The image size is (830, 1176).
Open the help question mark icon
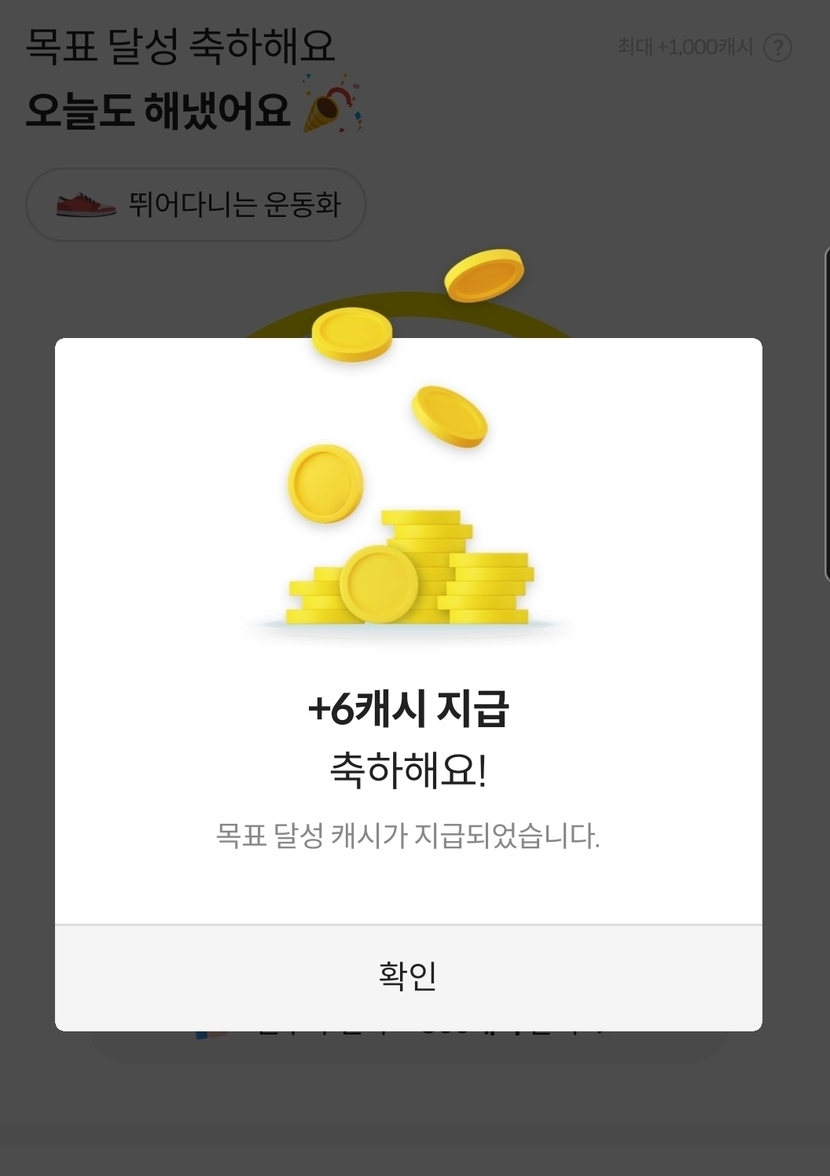pos(777,47)
